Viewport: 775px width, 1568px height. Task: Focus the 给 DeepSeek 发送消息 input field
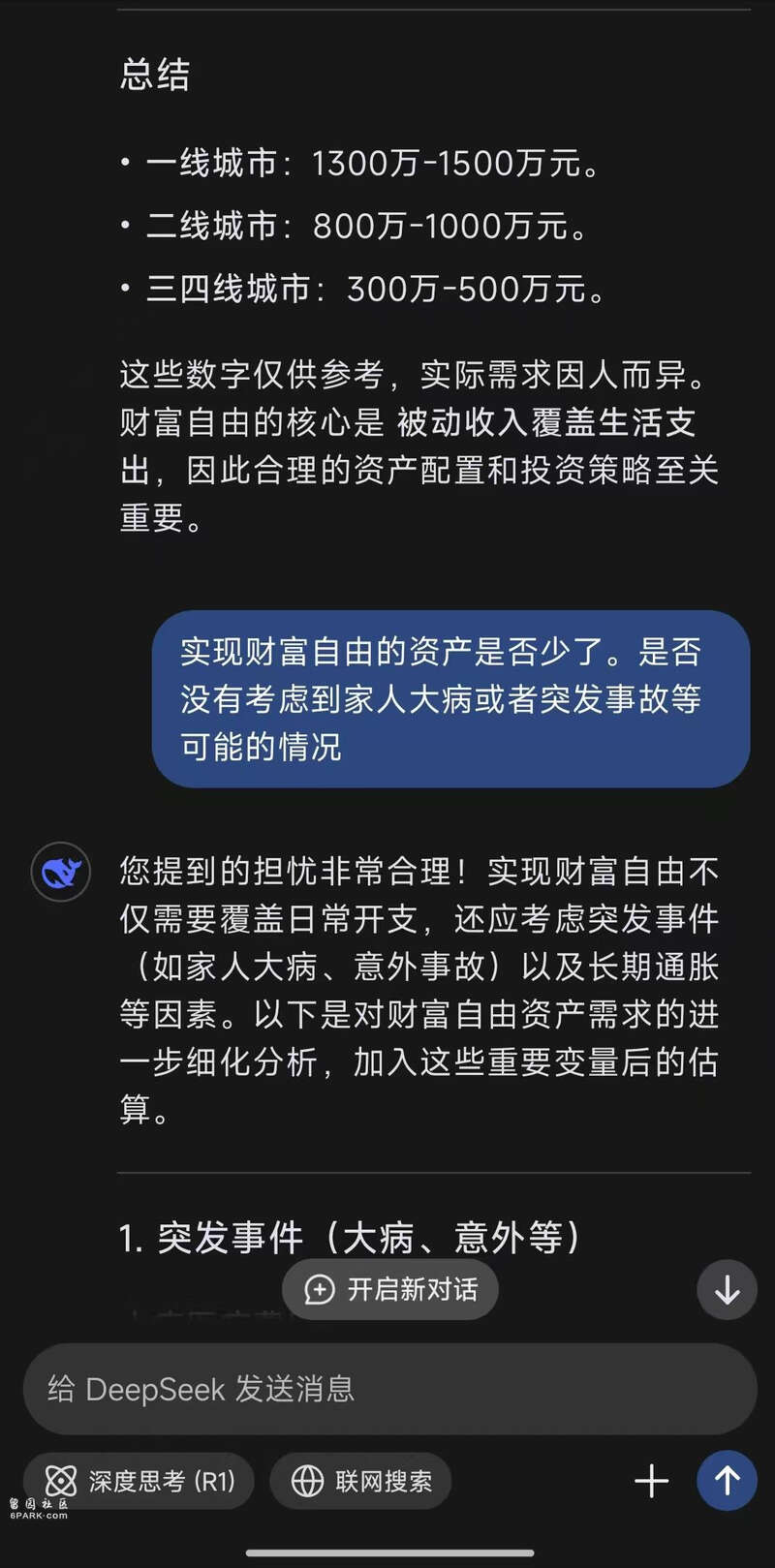click(x=387, y=1388)
